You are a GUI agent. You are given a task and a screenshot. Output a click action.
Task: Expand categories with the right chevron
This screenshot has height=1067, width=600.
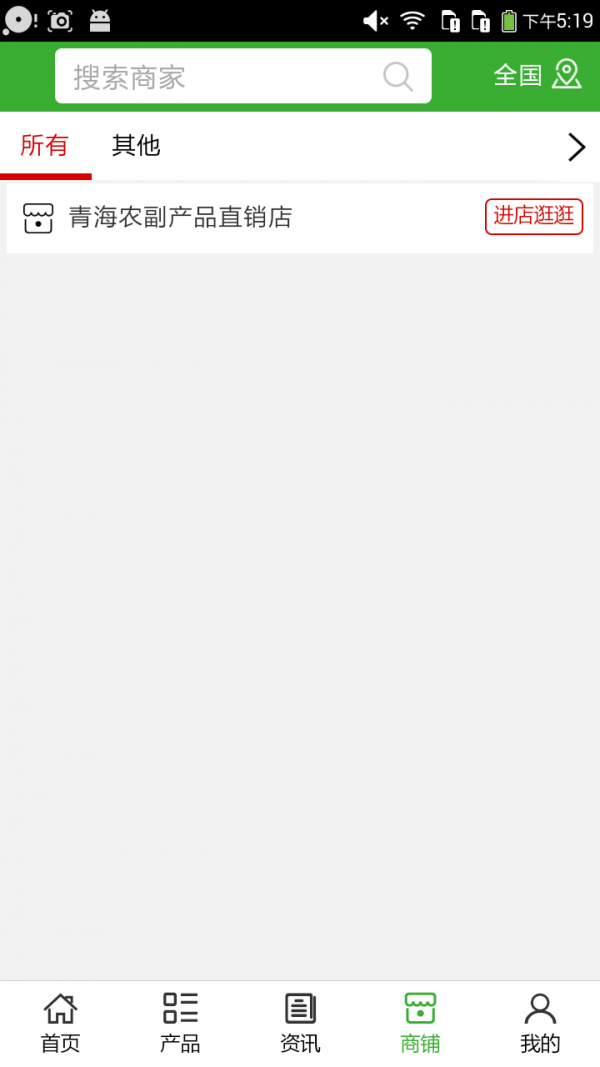tap(576, 147)
